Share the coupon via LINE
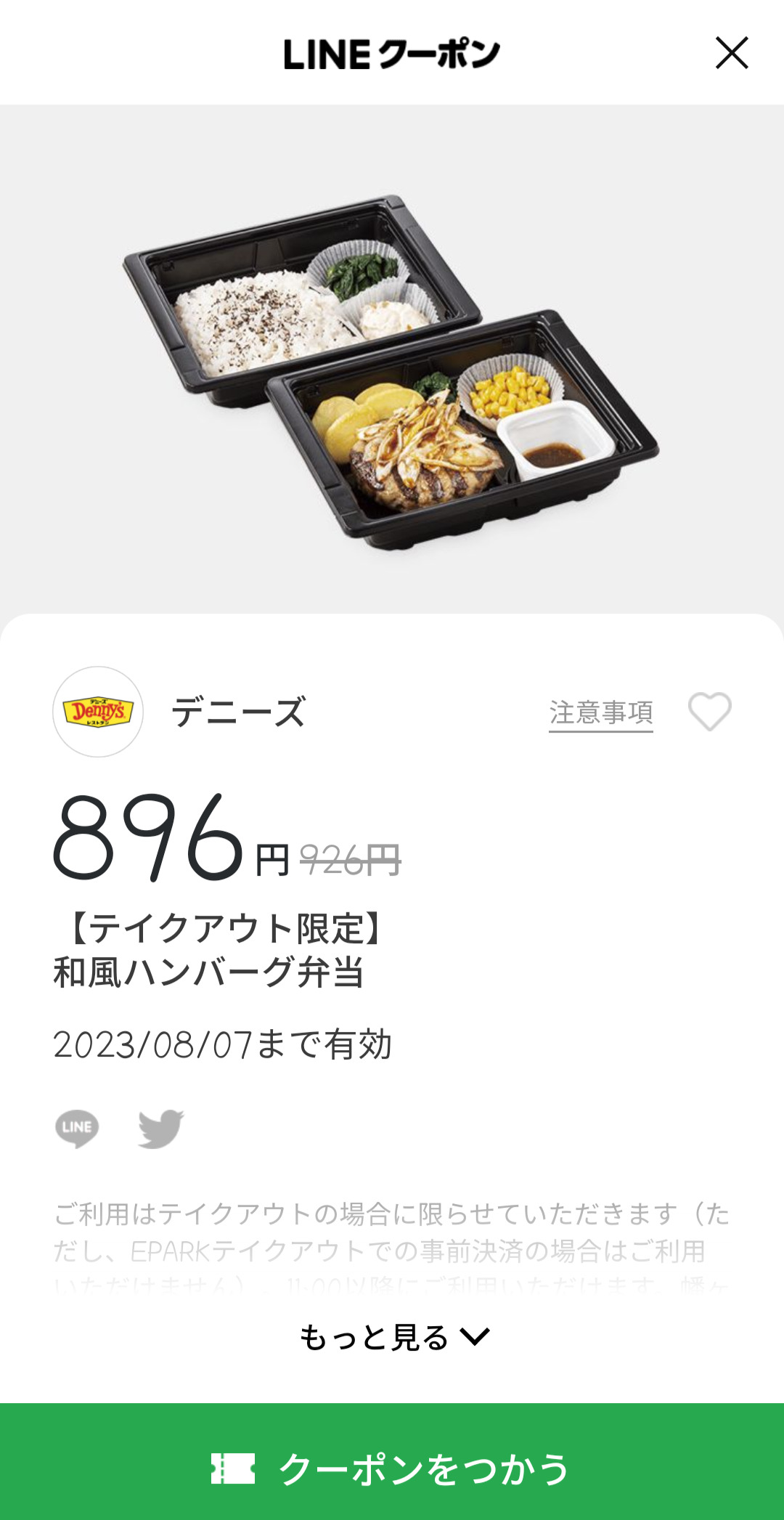Viewport: 784px width, 1520px height. 77,1128
